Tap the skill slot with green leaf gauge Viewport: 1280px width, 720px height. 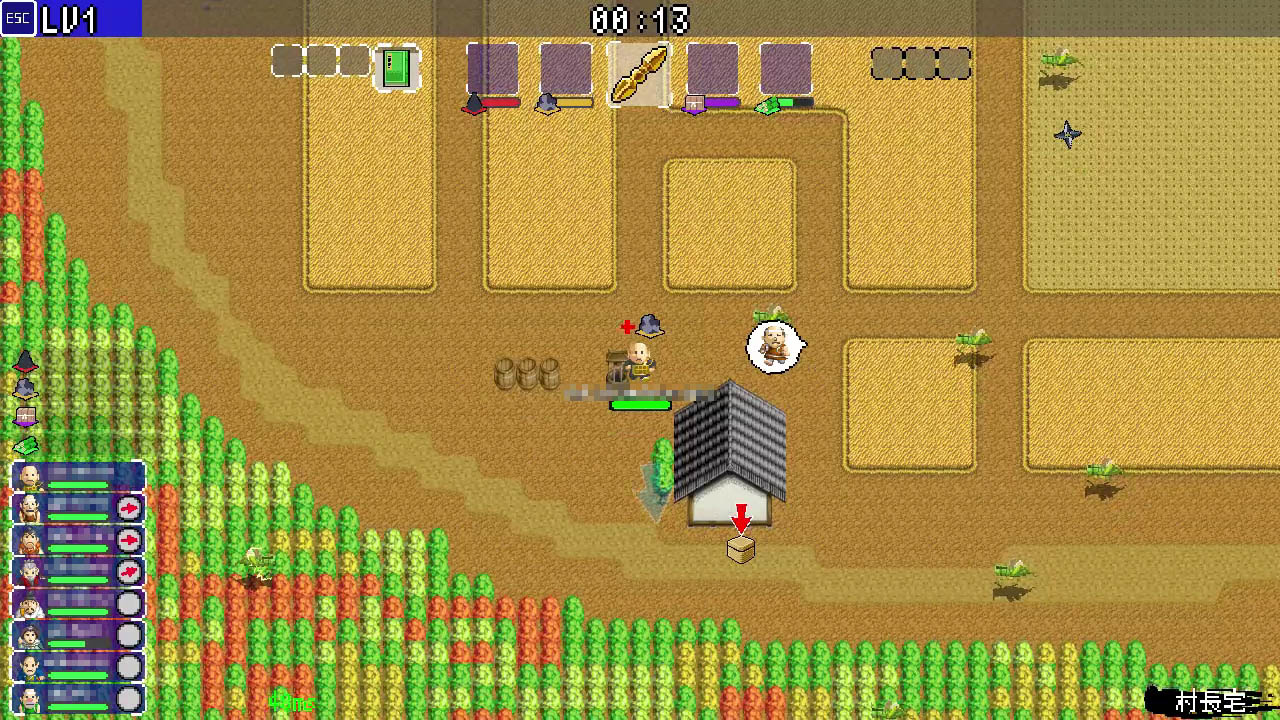[785, 70]
